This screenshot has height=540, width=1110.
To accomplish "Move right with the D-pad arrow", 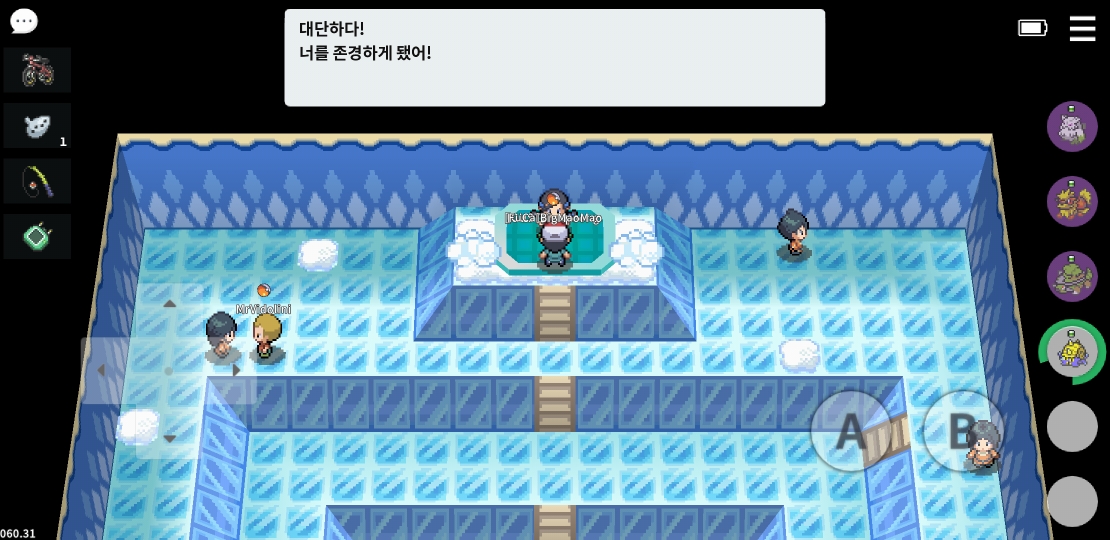I will coord(236,371).
